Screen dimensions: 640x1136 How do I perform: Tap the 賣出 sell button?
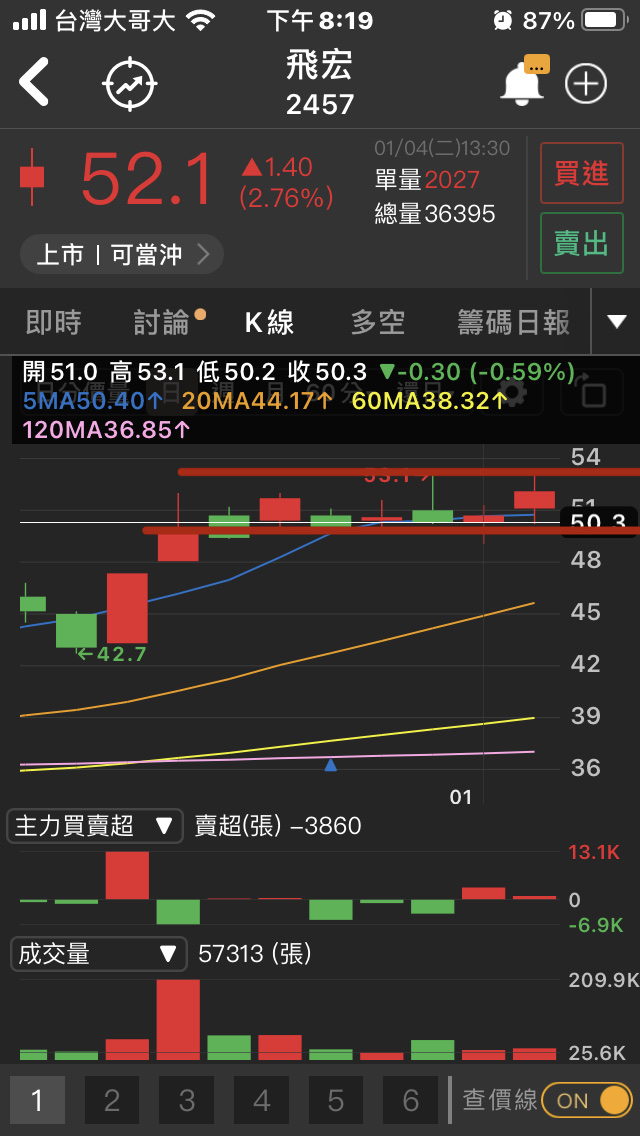click(581, 243)
